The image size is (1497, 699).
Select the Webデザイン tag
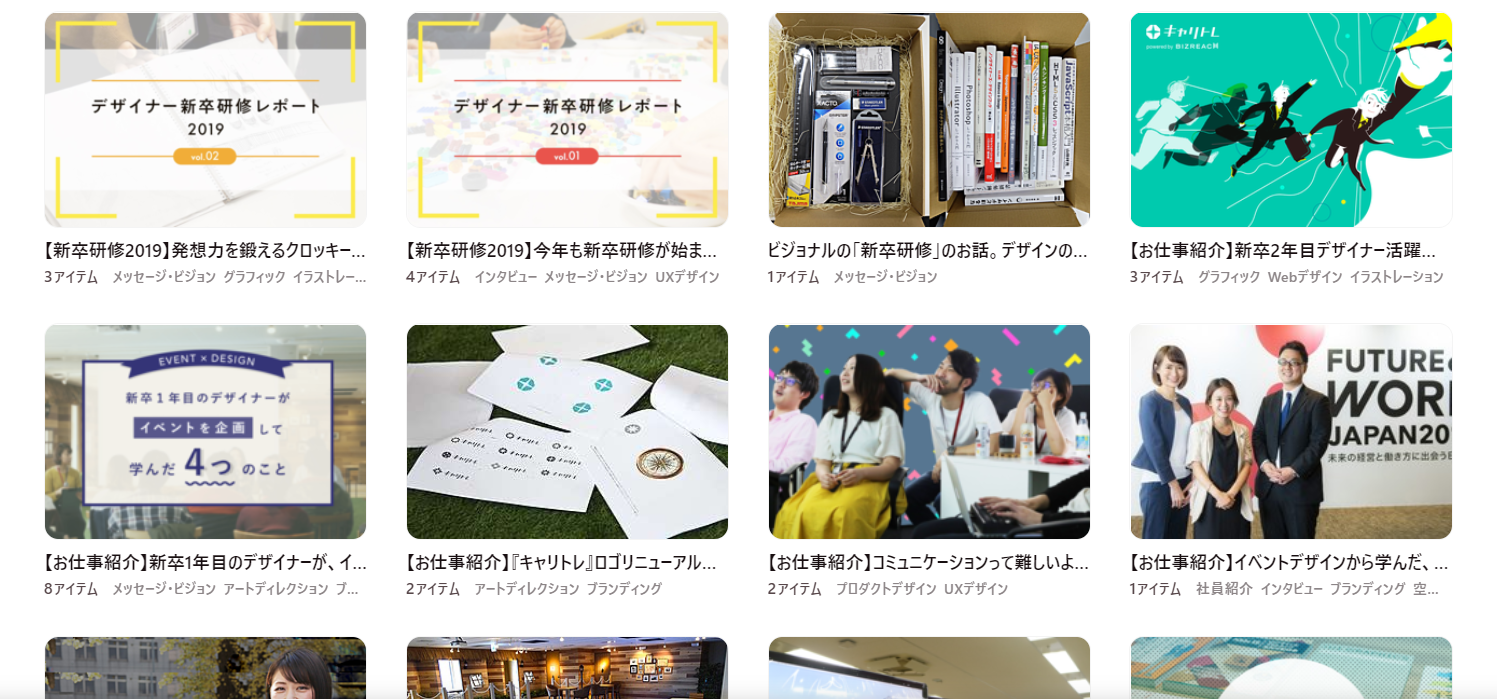point(1305,277)
